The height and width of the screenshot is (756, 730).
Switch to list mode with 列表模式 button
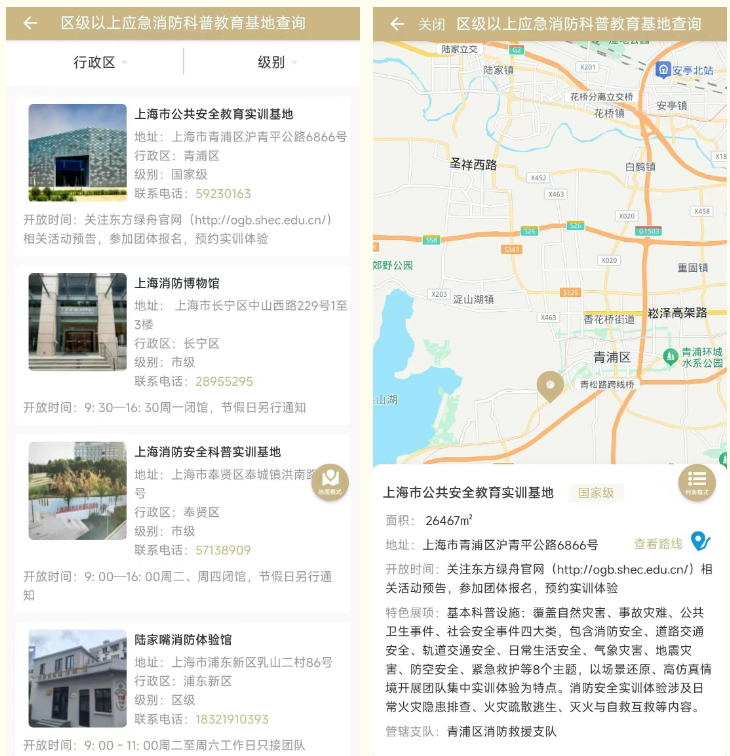tap(697, 482)
